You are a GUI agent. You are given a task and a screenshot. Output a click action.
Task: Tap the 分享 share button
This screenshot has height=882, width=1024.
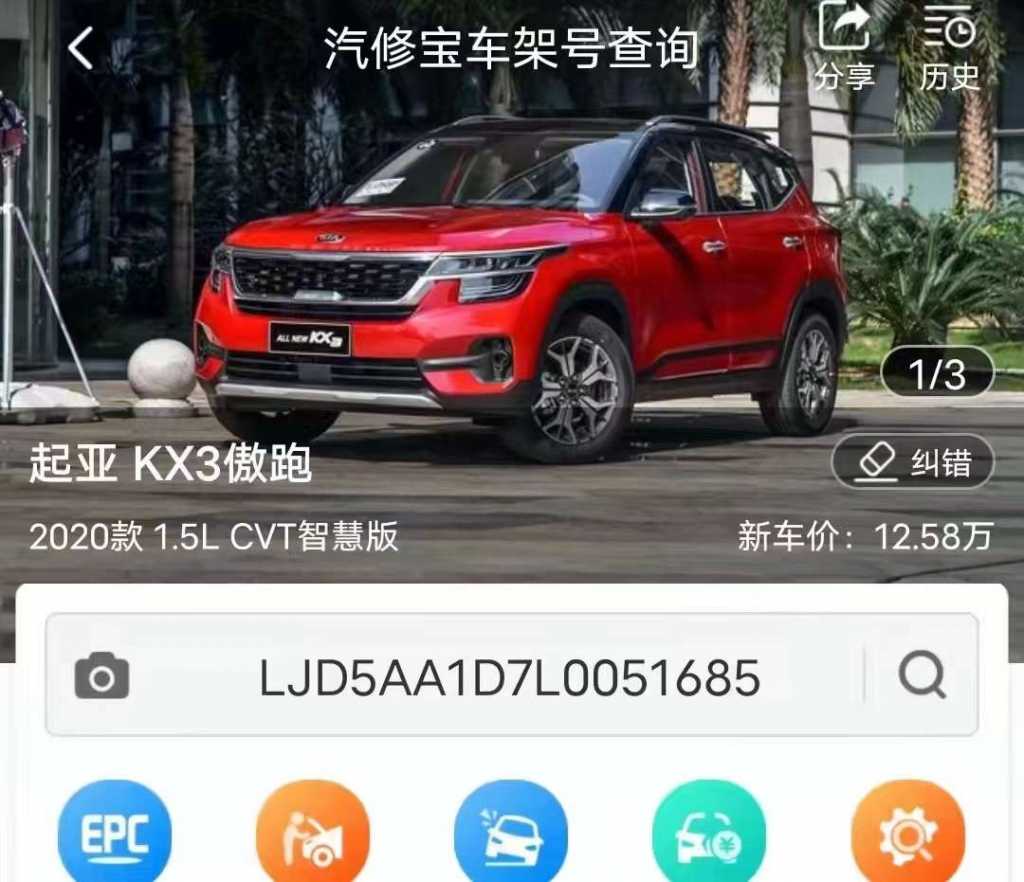[x=844, y=47]
